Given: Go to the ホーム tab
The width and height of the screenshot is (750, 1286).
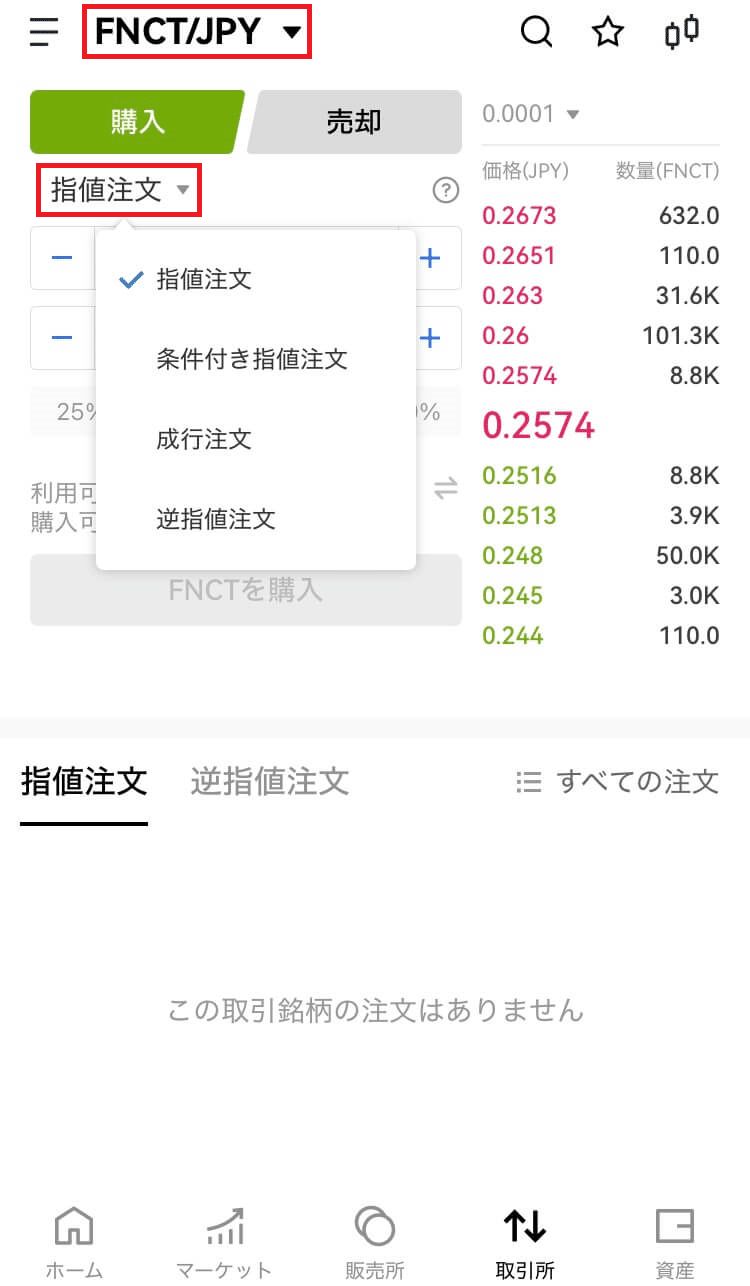Looking at the screenshot, I should coord(74,1243).
